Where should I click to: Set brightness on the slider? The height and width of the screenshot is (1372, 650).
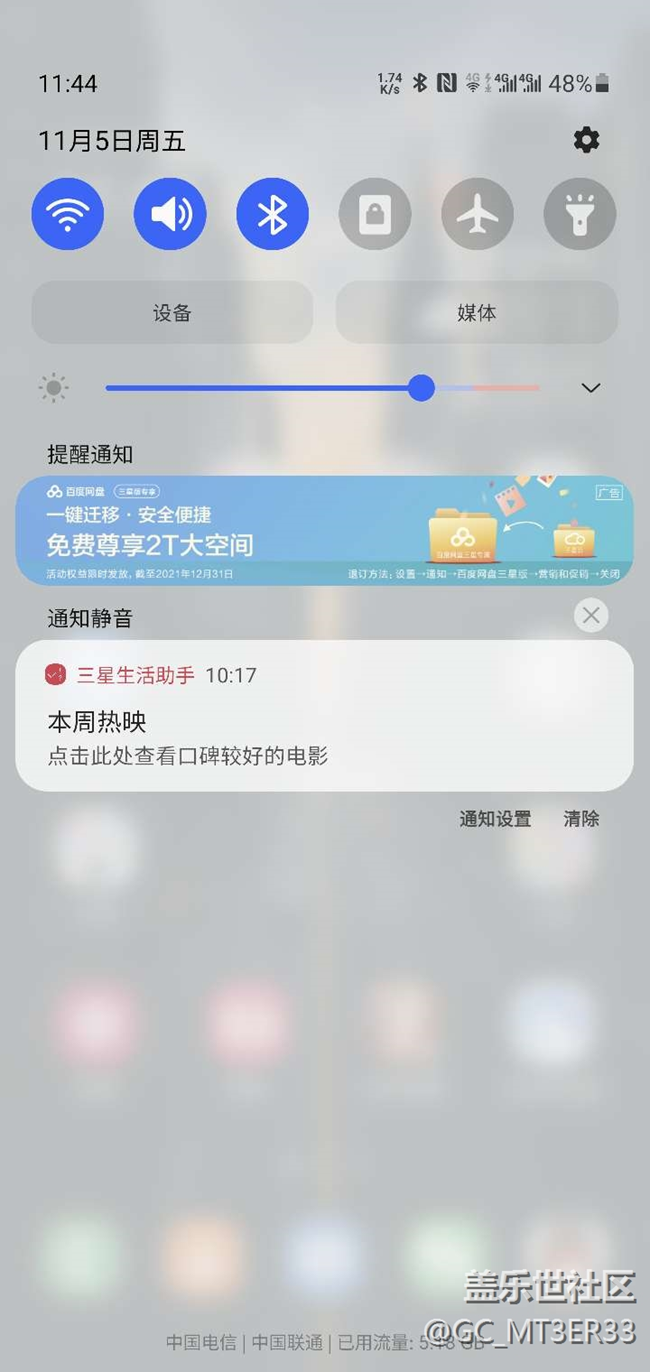pos(421,388)
